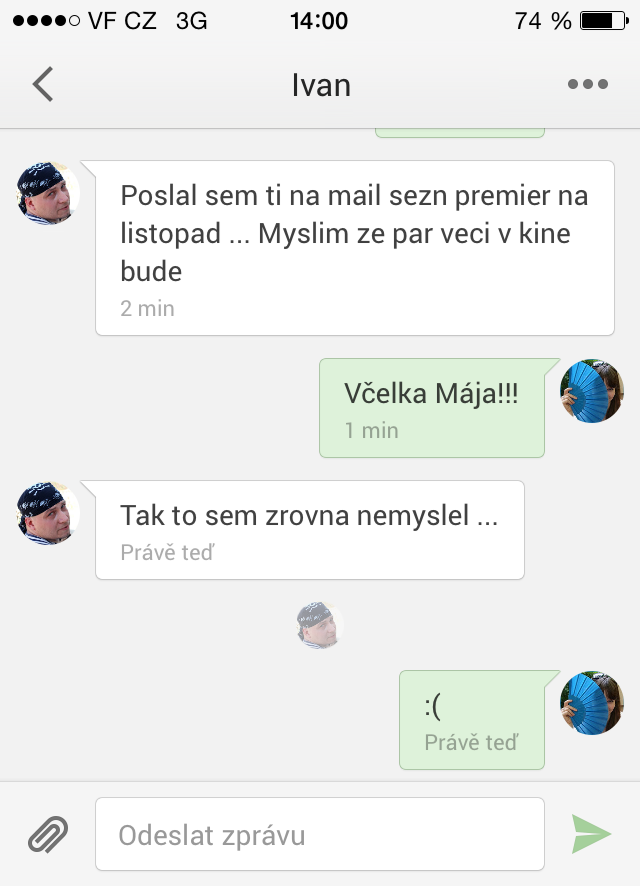Focus the "Odeslat zprávu" message field

pos(320,834)
